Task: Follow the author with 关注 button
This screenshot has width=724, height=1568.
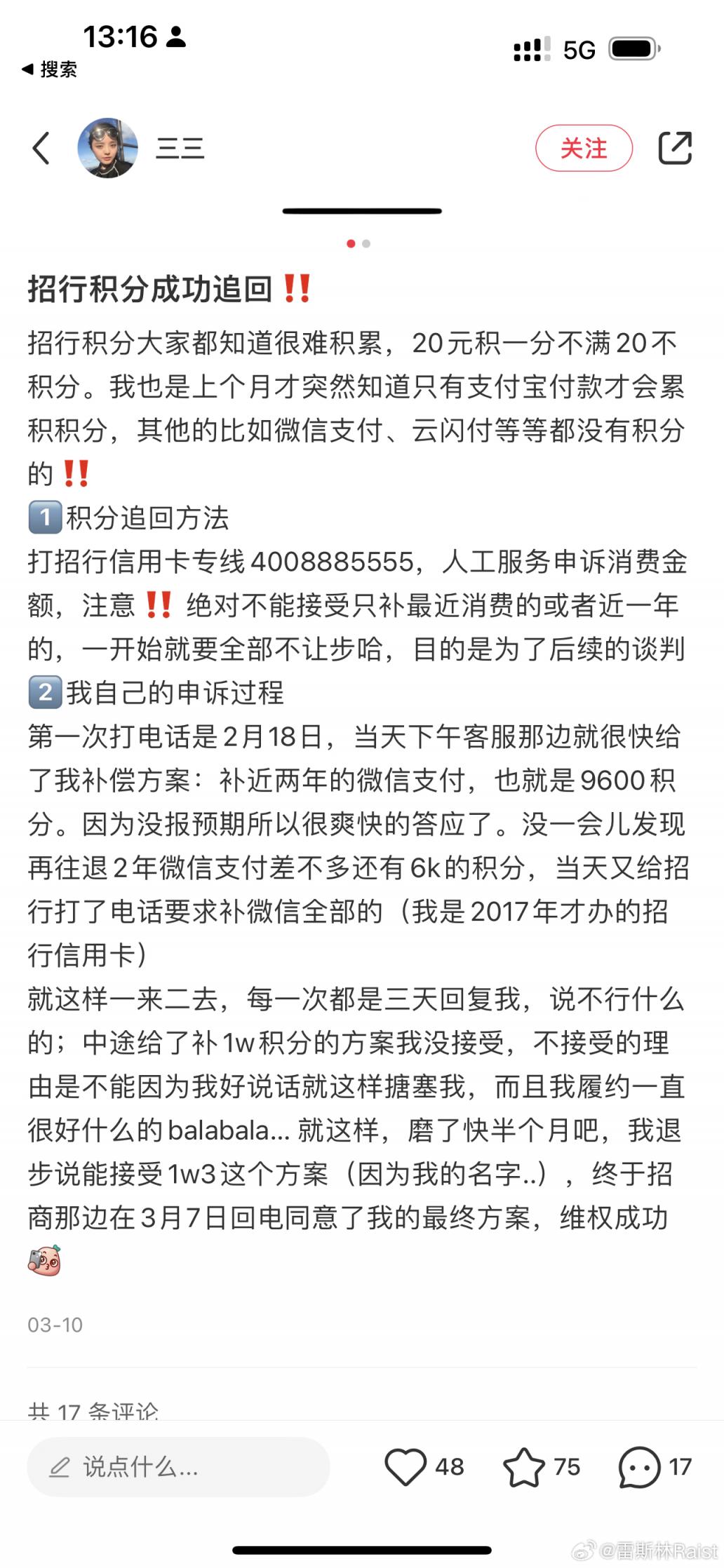Action: (584, 148)
